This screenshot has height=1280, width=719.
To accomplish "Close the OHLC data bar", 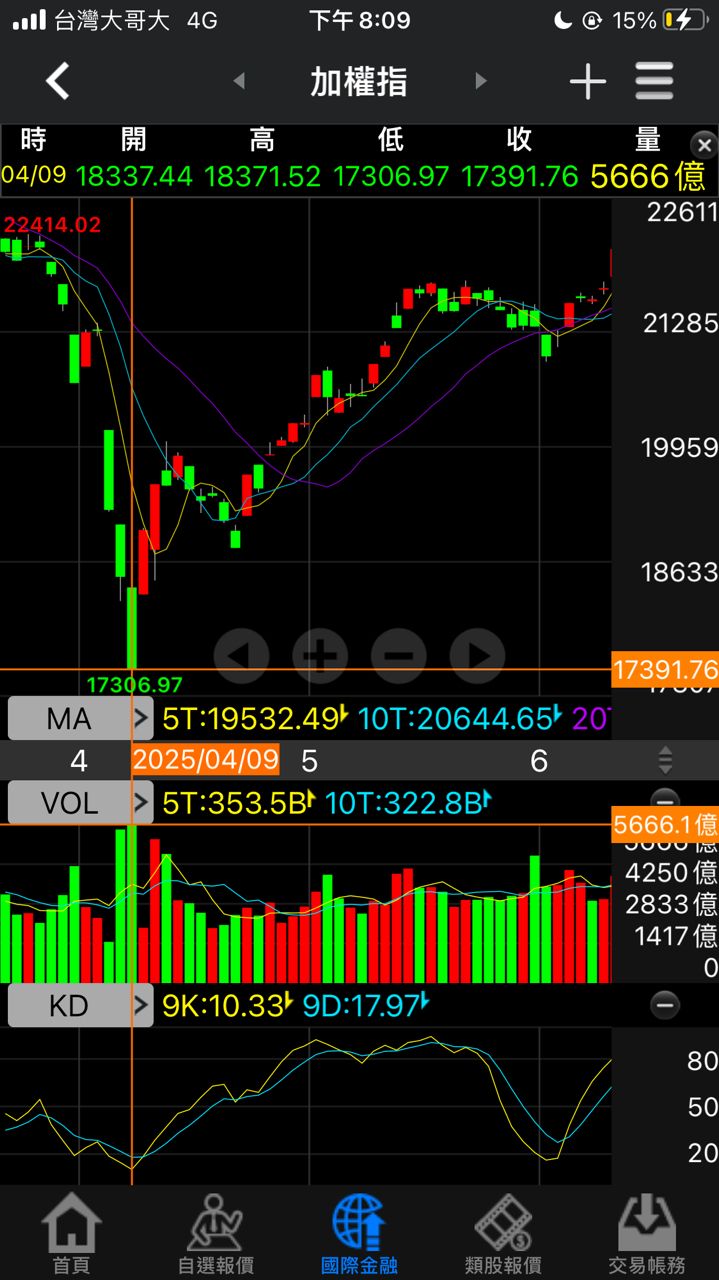I will click(704, 146).
